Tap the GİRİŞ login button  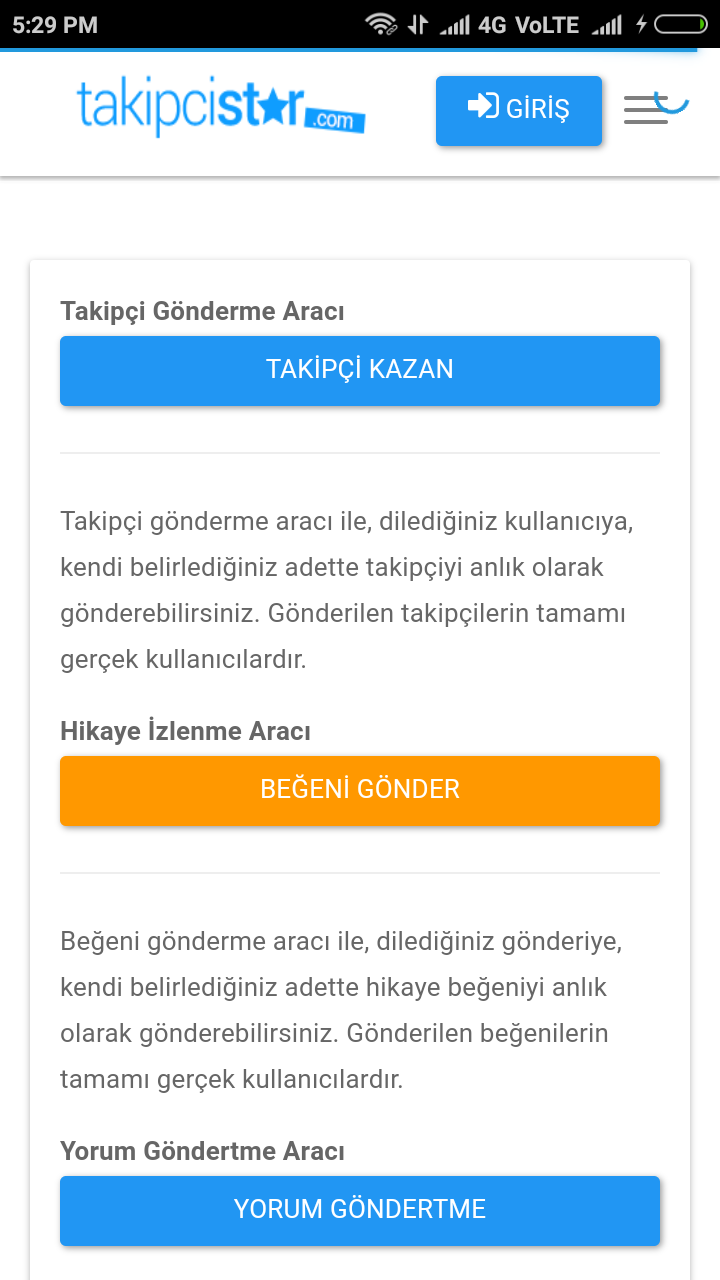click(x=518, y=110)
